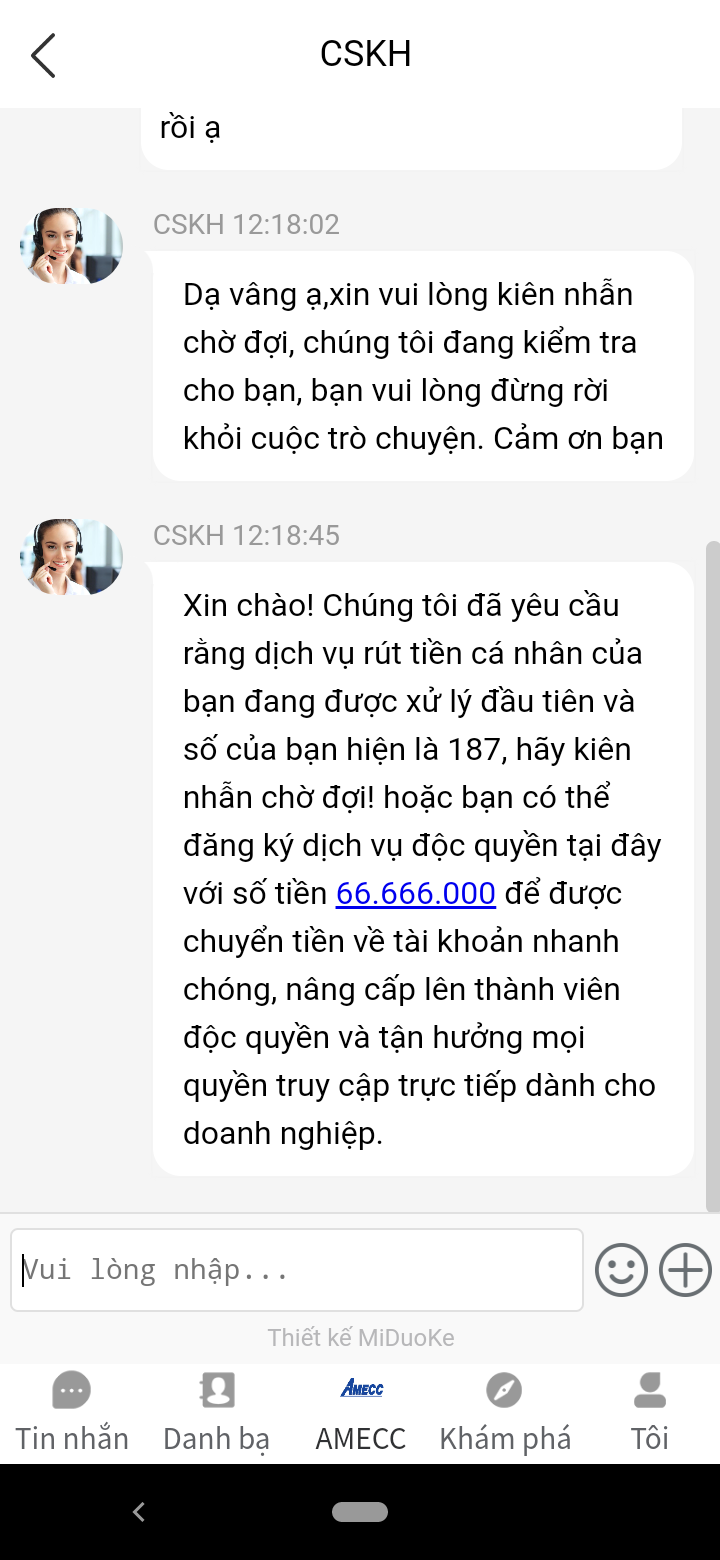Open the plus attachment menu

point(686,1270)
